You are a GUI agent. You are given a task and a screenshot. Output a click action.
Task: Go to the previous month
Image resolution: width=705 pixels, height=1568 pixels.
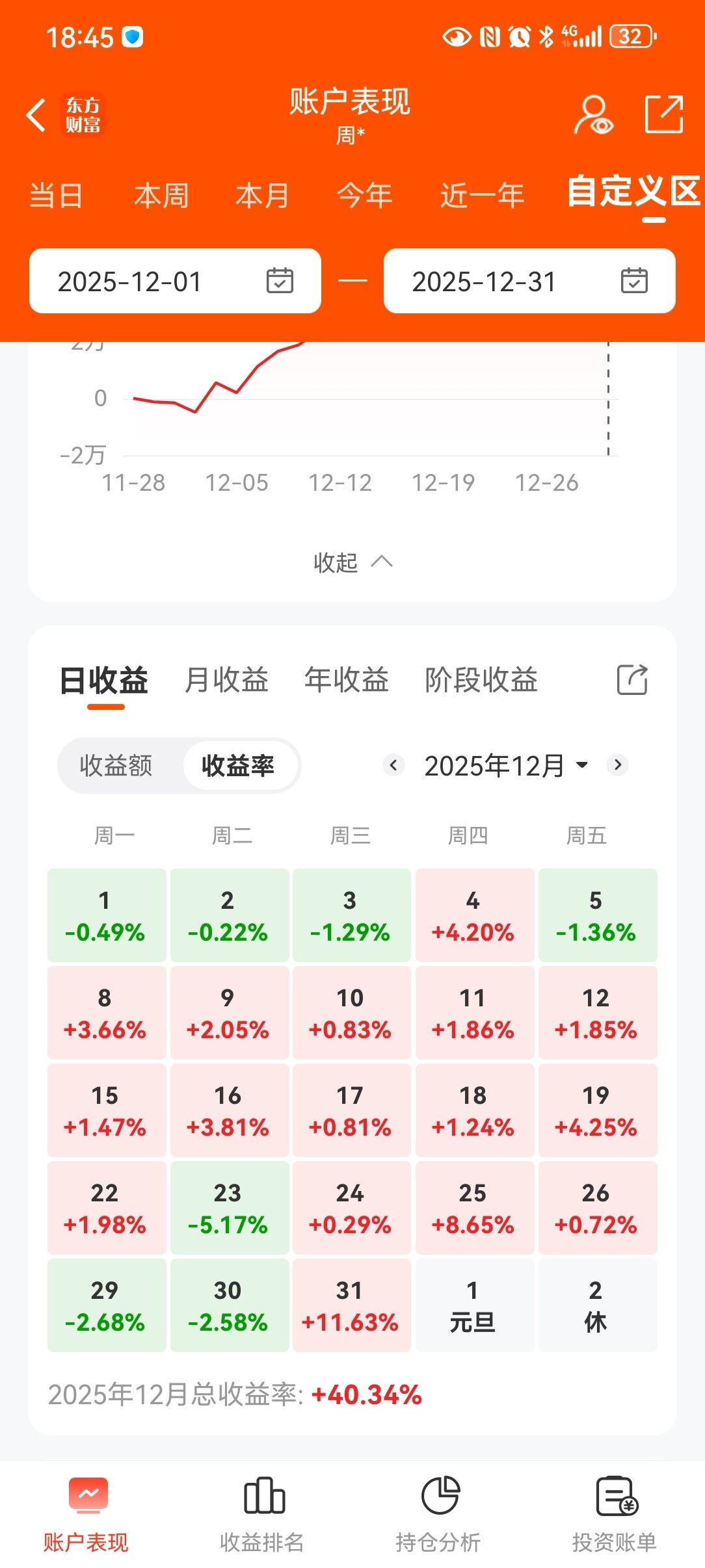pyautogui.click(x=393, y=765)
